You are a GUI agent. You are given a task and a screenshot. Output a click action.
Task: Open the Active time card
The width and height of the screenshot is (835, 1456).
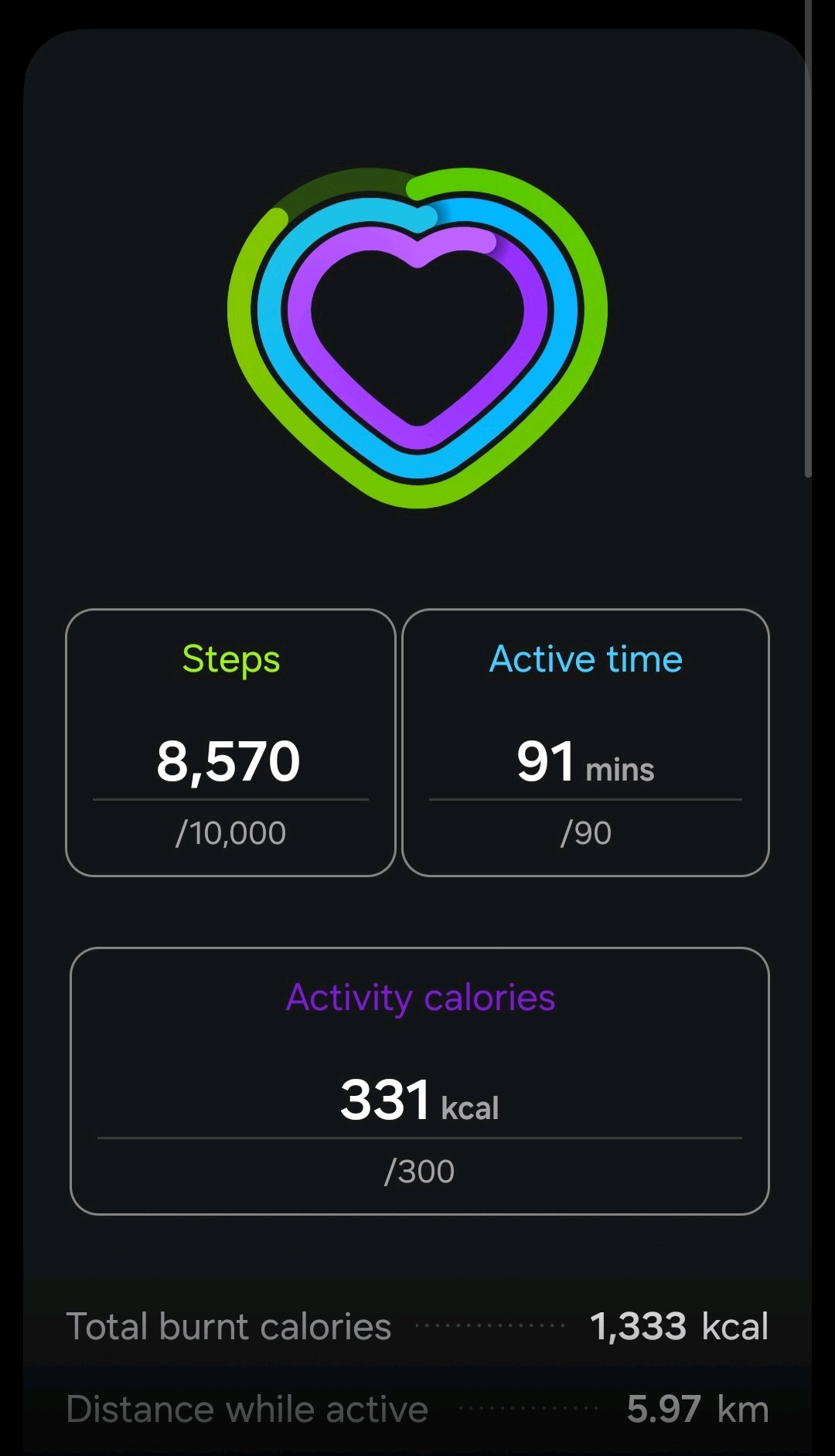pyautogui.click(x=585, y=743)
